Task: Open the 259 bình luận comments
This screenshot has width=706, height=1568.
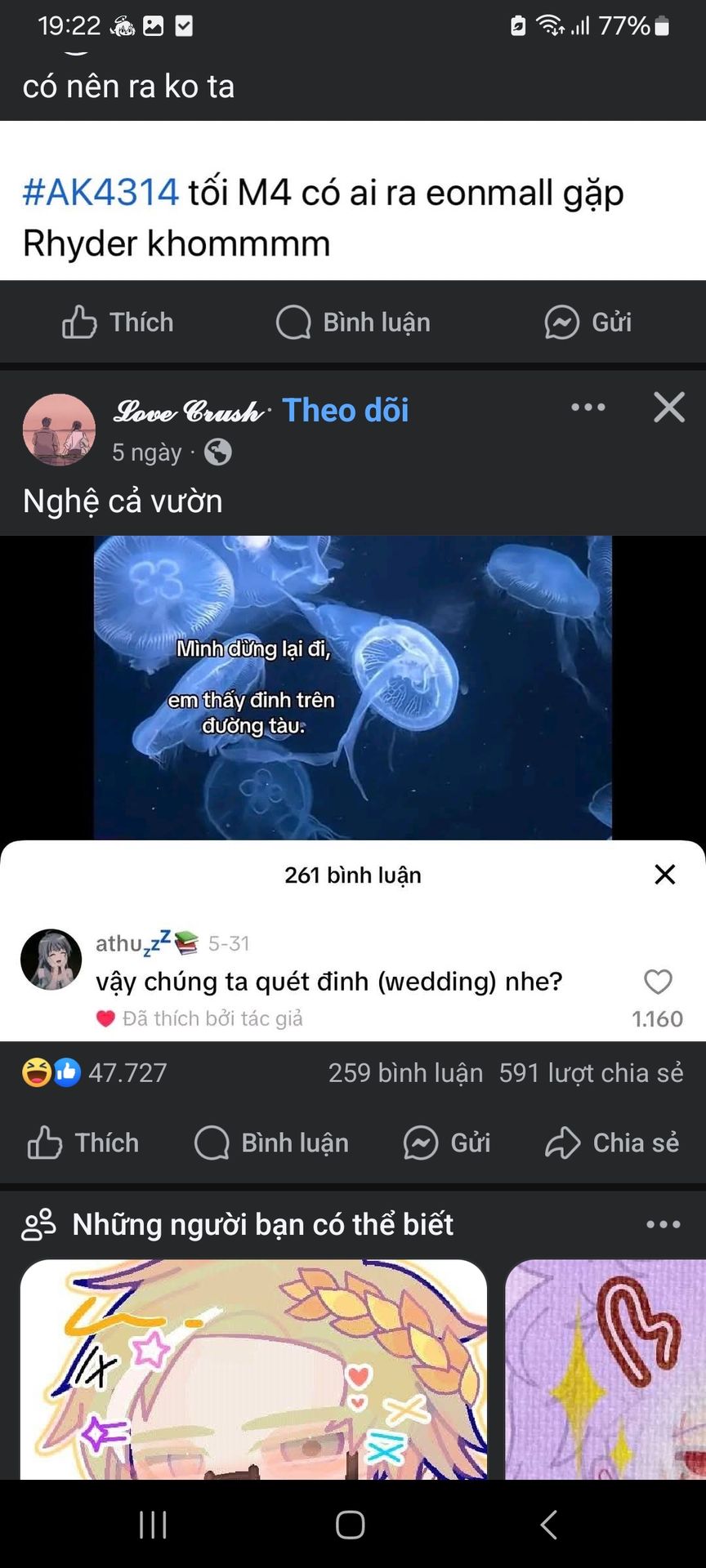Action: pyautogui.click(x=405, y=1072)
